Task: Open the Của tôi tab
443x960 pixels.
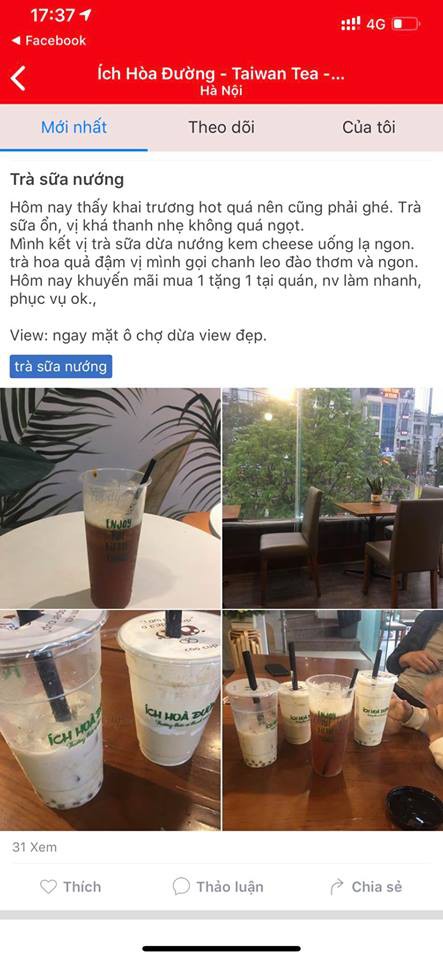Action: coord(369,127)
